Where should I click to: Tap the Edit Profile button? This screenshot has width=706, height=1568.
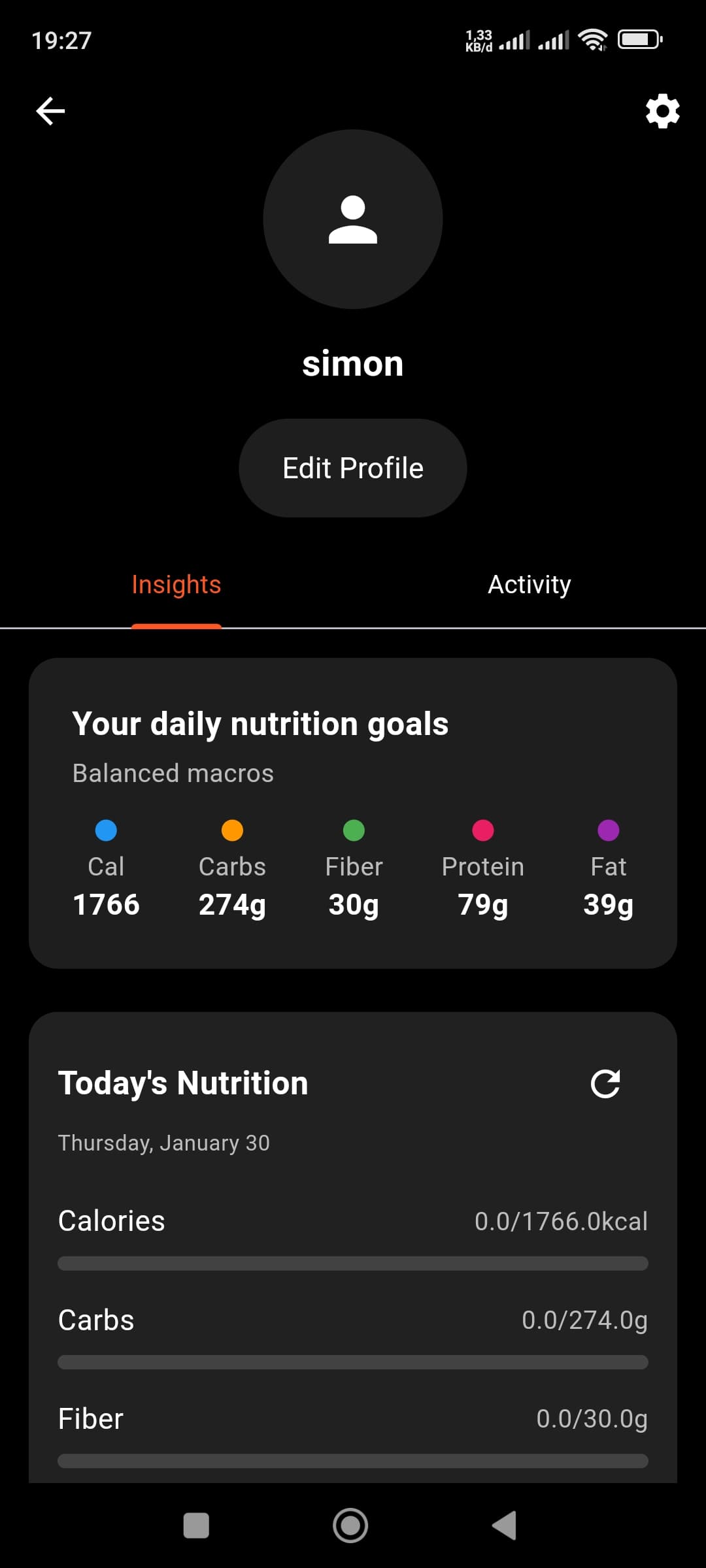353,468
